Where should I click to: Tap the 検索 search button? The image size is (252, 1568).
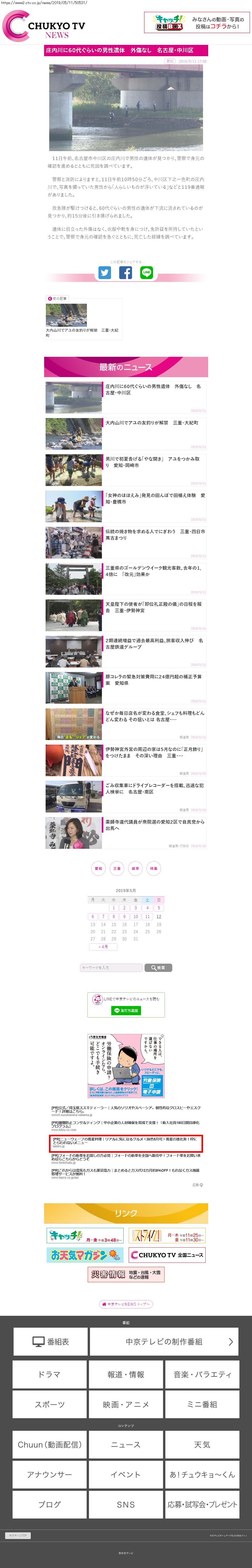[x=158, y=967]
